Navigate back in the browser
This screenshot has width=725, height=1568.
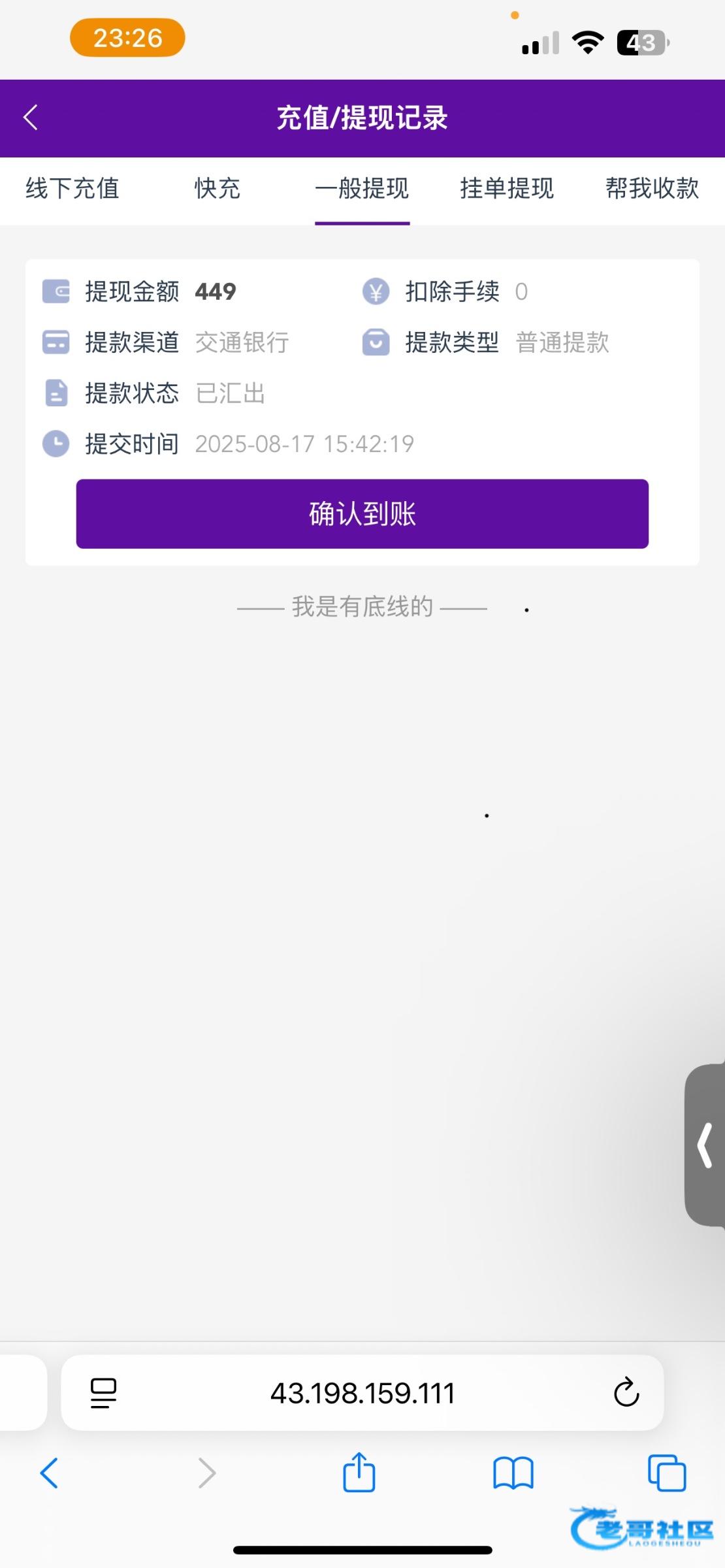click(50, 1473)
